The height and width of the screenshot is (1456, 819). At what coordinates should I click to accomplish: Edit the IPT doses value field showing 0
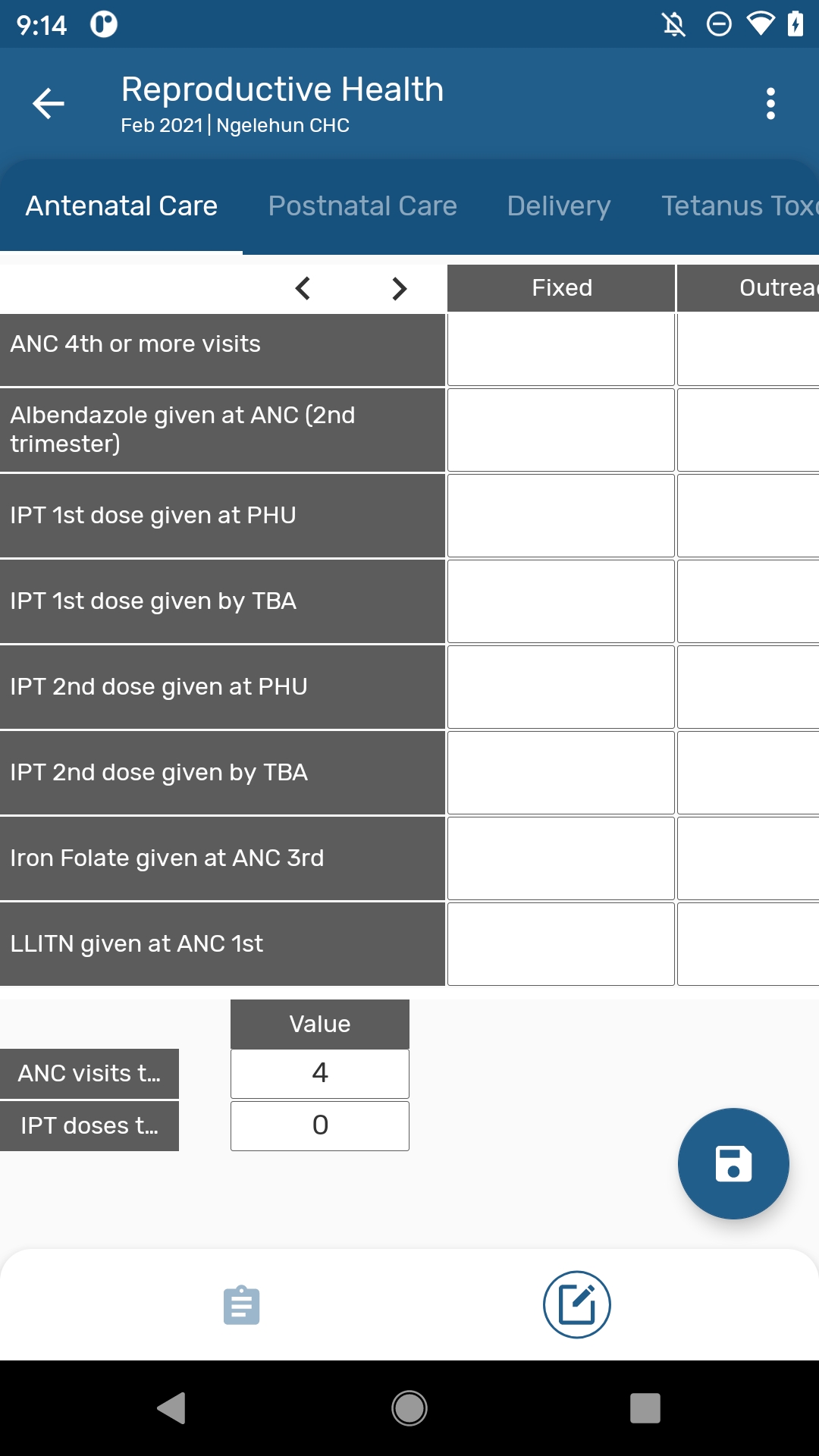(x=320, y=1126)
